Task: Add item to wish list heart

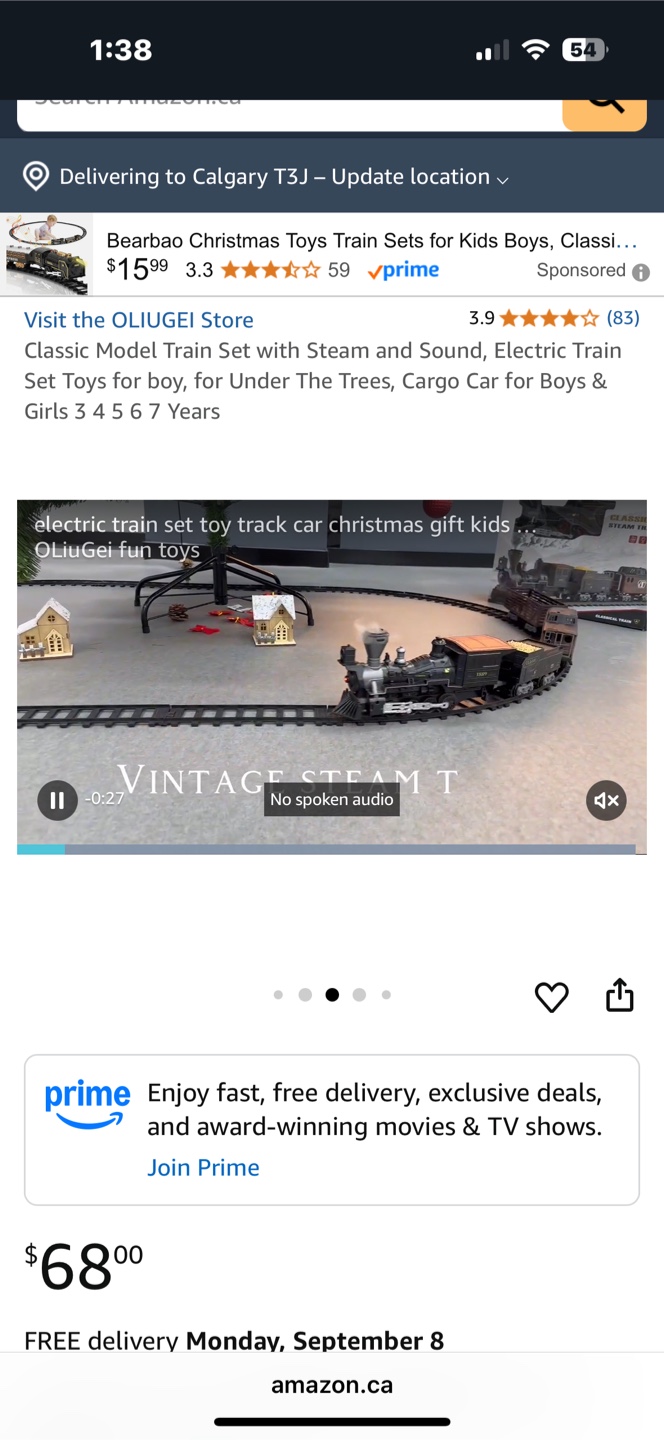Action: pyautogui.click(x=551, y=996)
